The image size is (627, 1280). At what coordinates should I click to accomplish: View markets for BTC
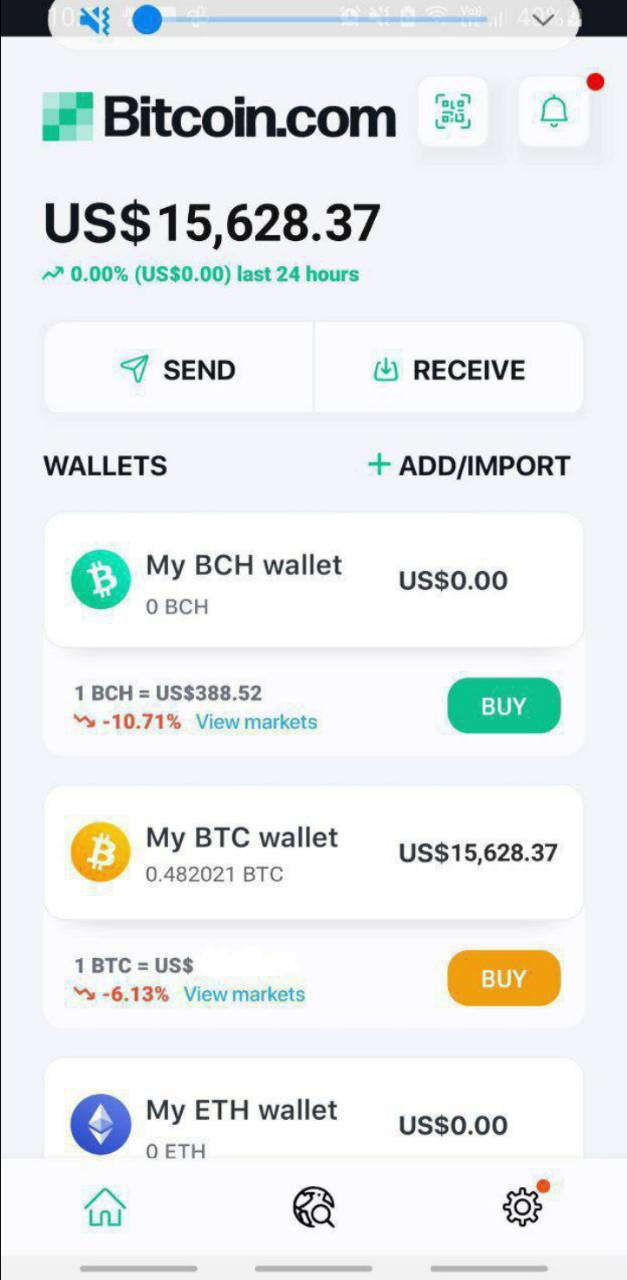pyautogui.click(x=244, y=994)
